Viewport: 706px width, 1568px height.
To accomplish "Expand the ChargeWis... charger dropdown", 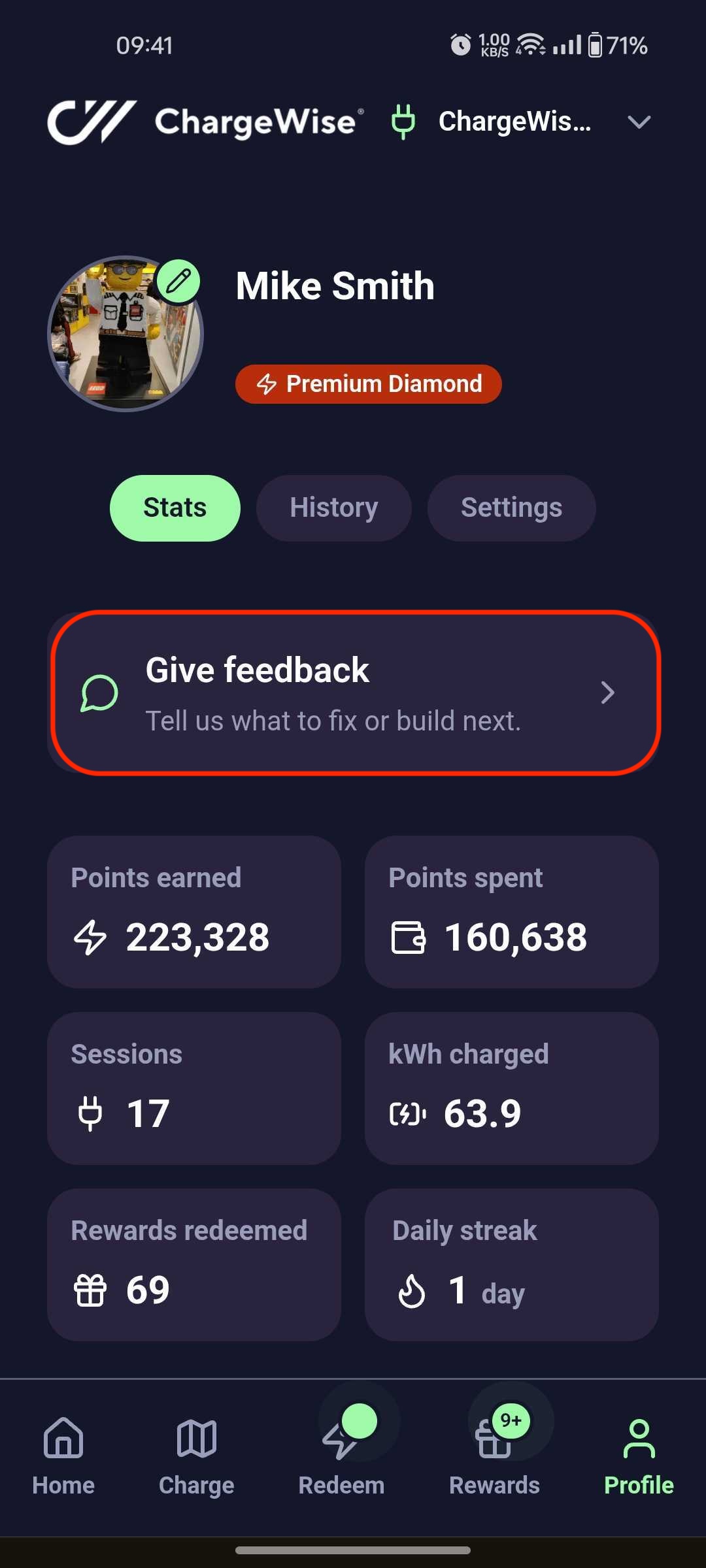I will coord(521,122).
